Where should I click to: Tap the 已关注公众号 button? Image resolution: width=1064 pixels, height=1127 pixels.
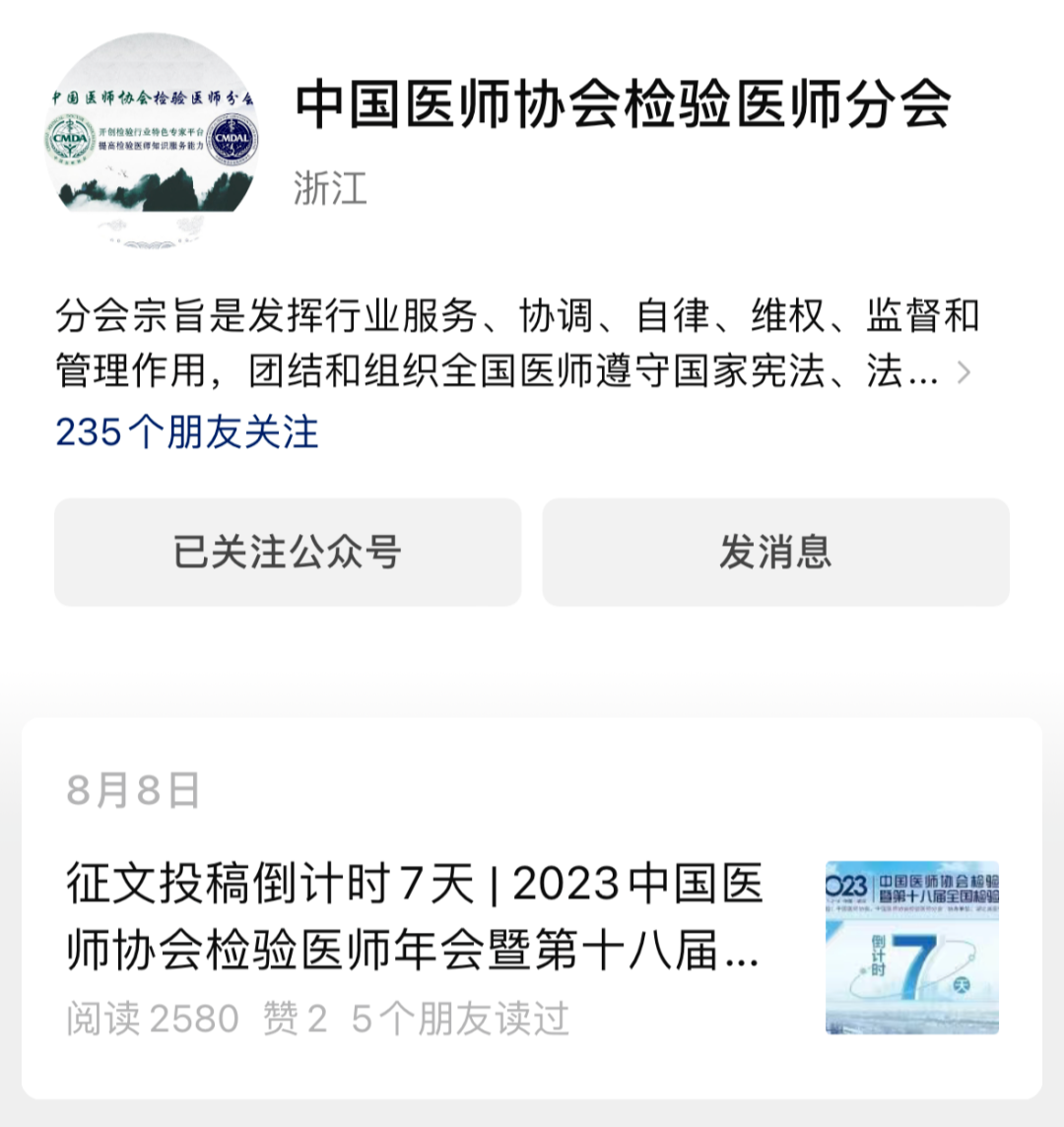coord(287,552)
